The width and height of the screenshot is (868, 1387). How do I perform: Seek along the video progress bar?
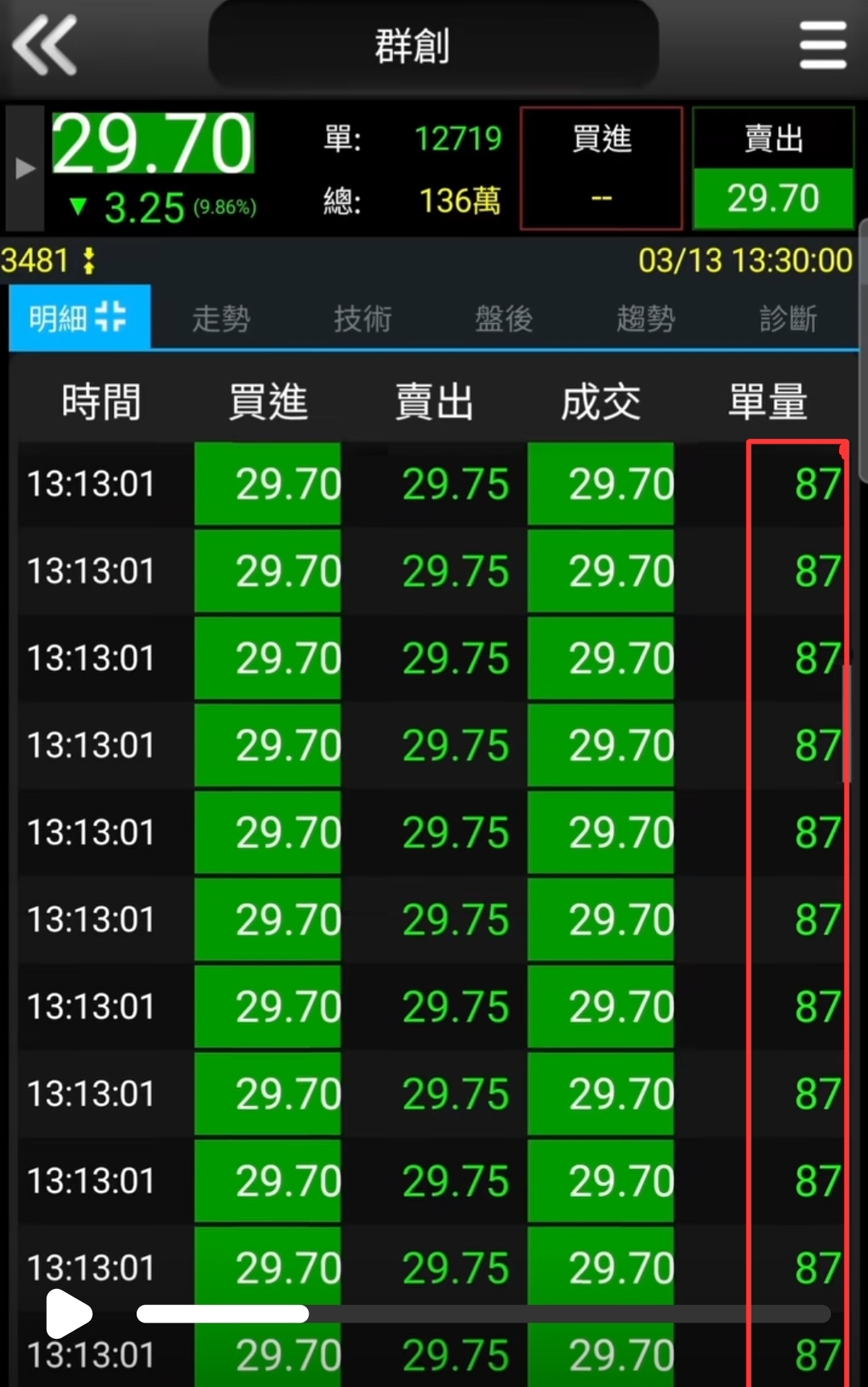482,1314
